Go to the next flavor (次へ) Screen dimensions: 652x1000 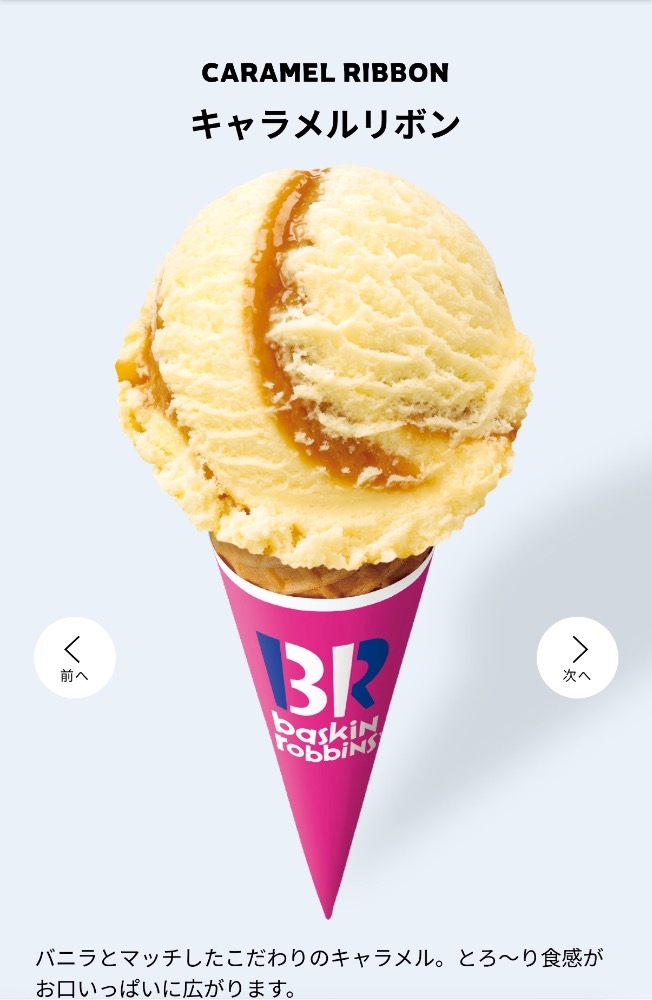click(577, 658)
